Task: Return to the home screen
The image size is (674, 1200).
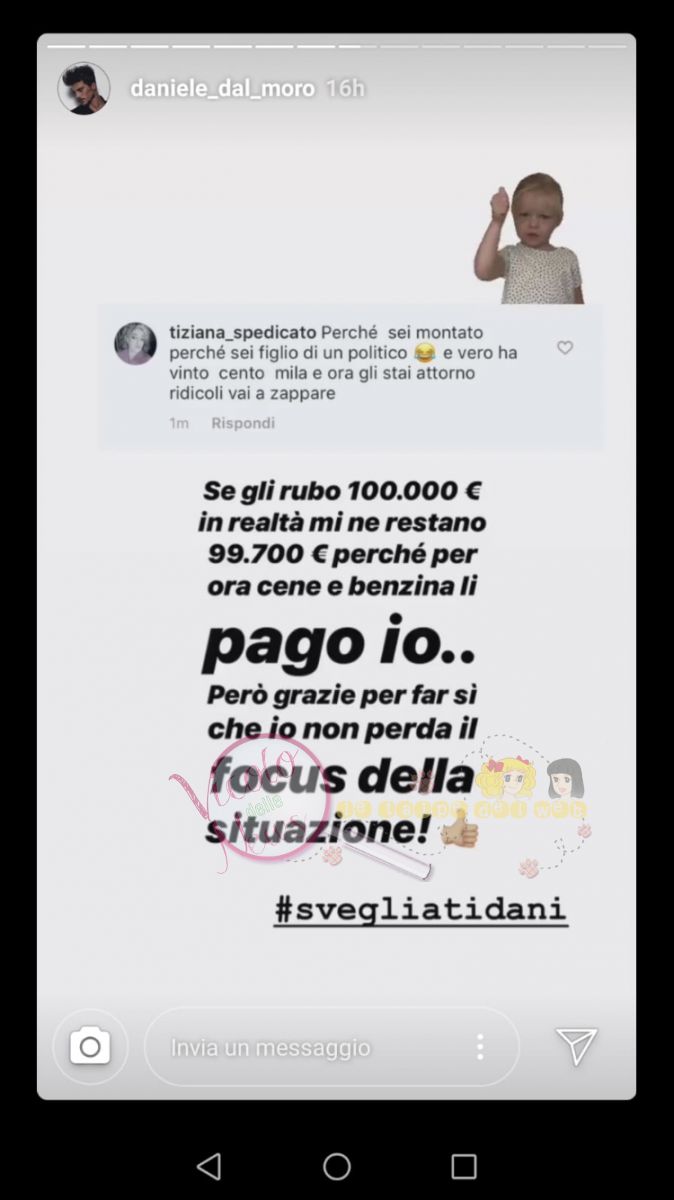Action: coord(337,1166)
